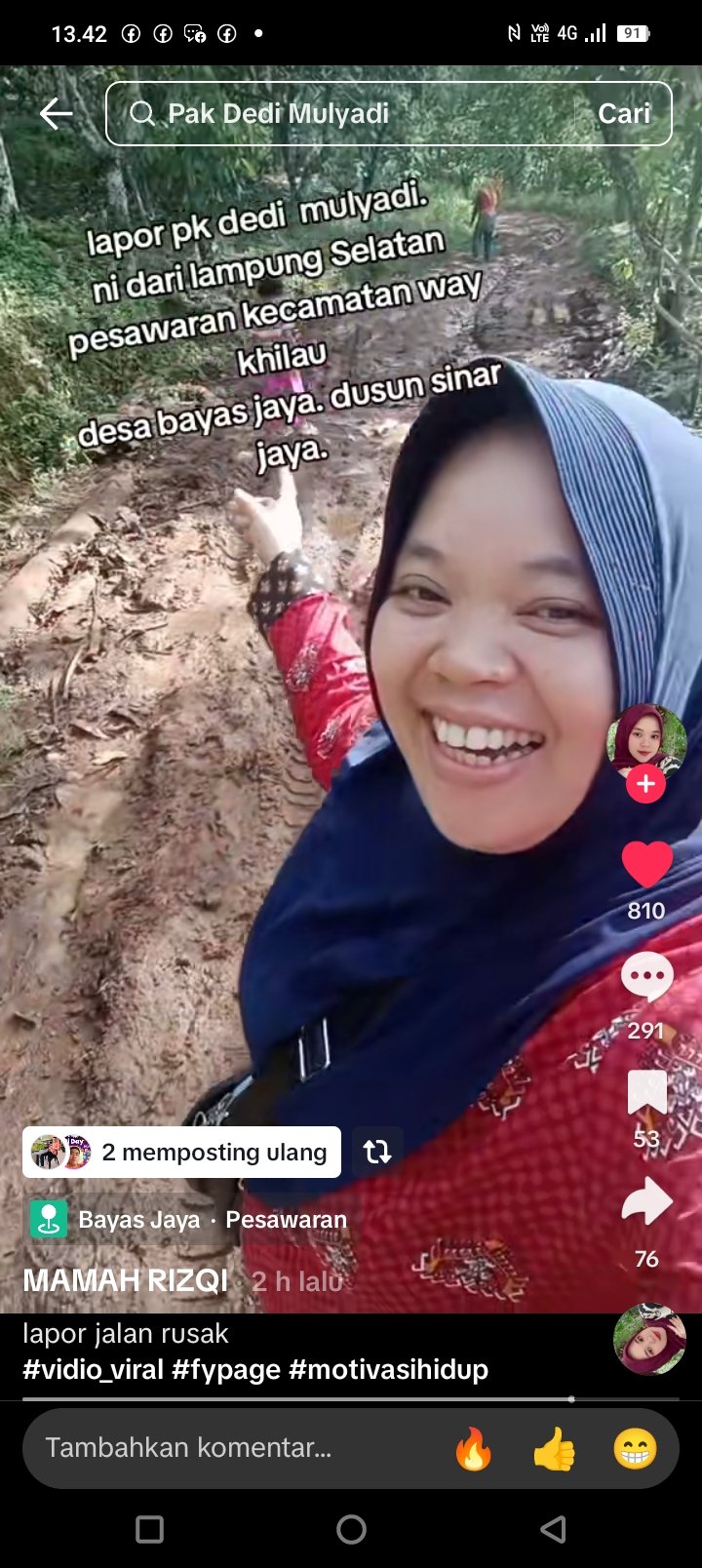Tap the system home button
Viewport: 702px width, 1568px height.
[351, 1529]
